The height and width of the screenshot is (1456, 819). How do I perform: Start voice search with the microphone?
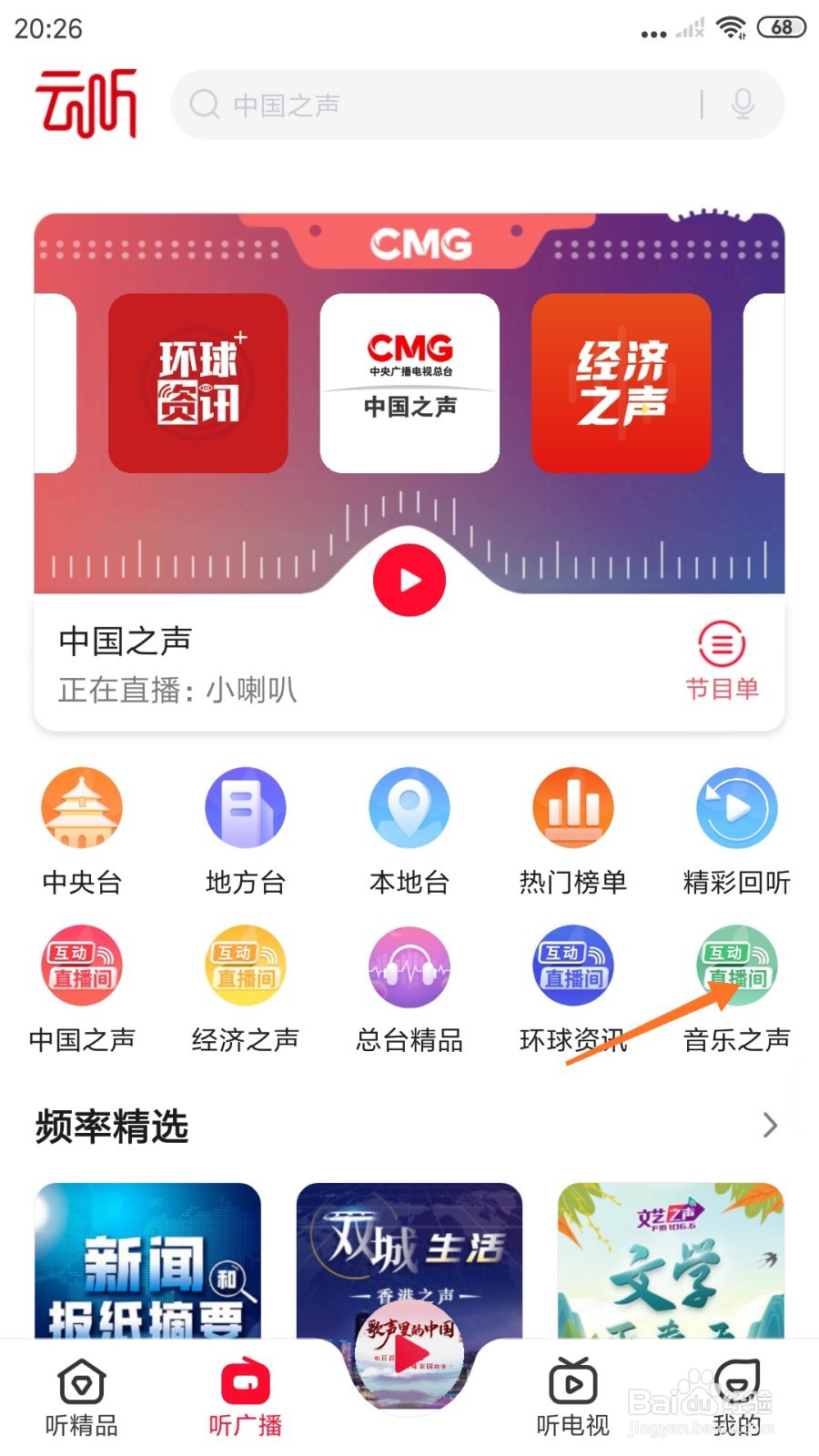click(743, 105)
